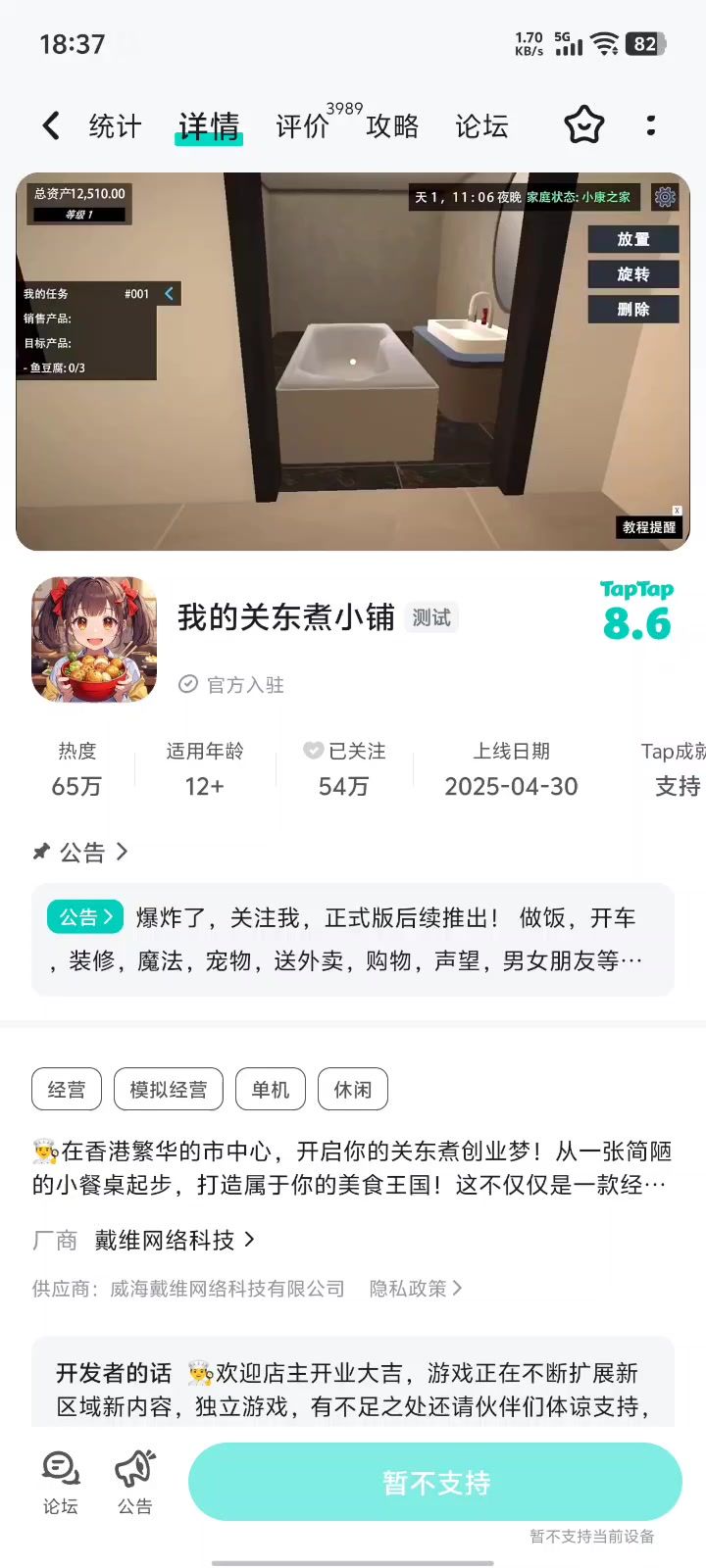Open the announcement card about 正式版

353,940
